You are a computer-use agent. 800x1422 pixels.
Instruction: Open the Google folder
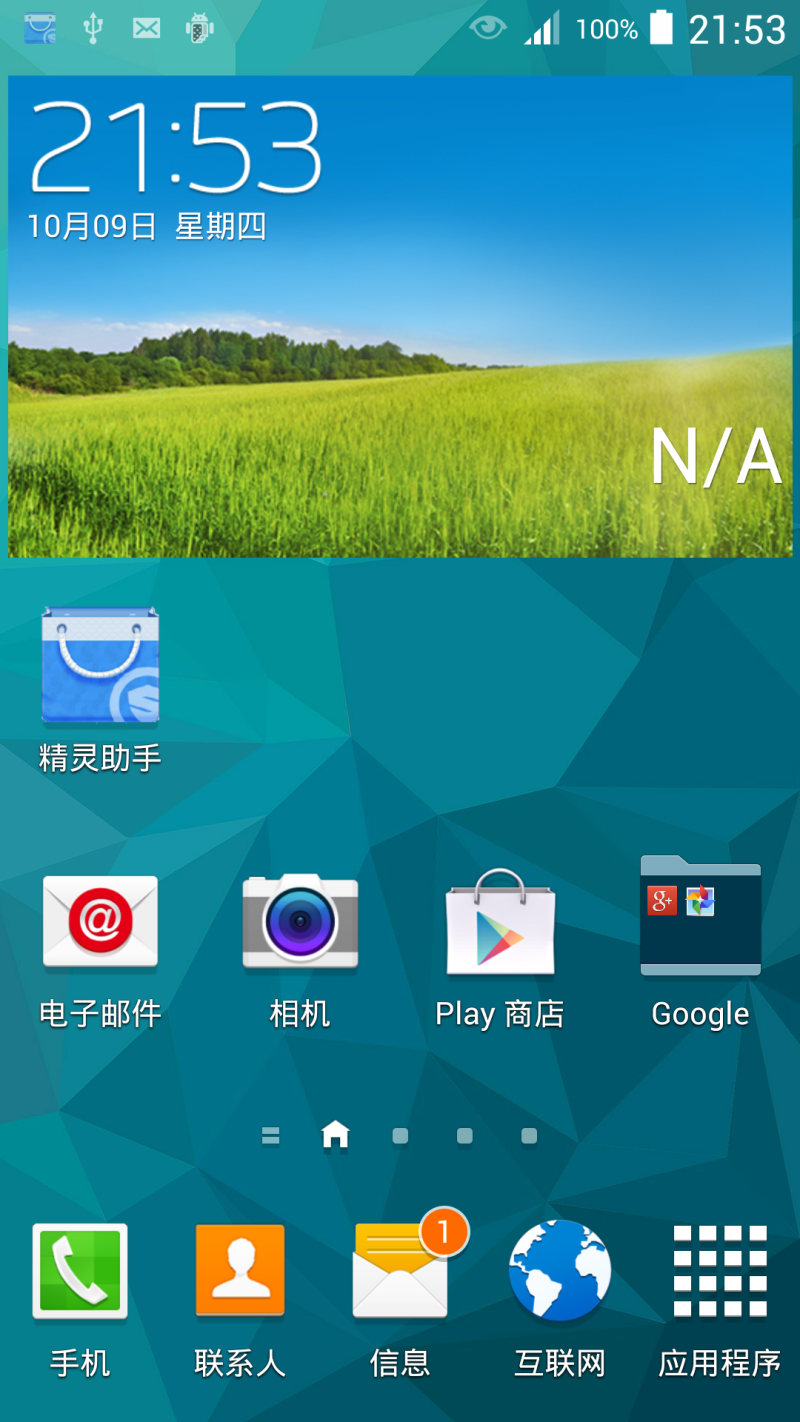click(700, 916)
